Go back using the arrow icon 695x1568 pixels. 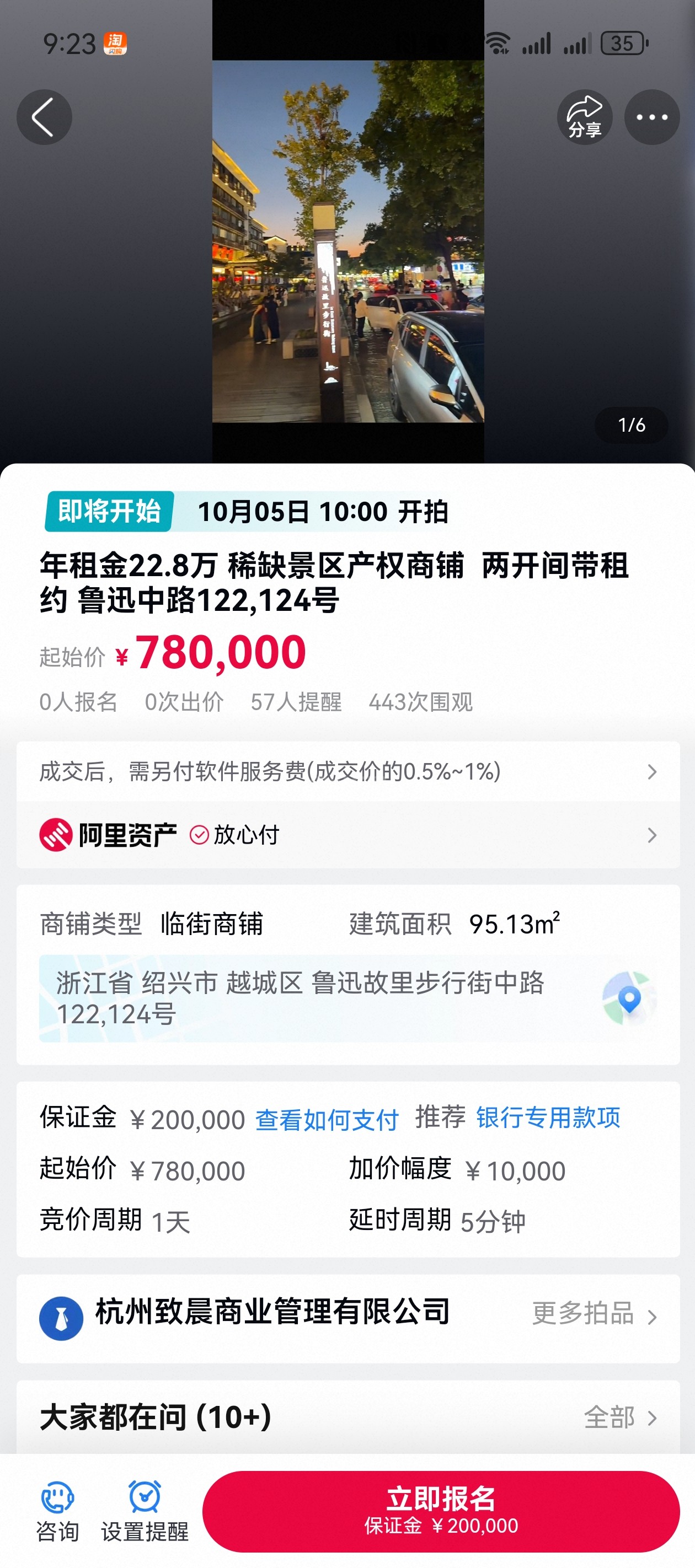coord(44,117)
